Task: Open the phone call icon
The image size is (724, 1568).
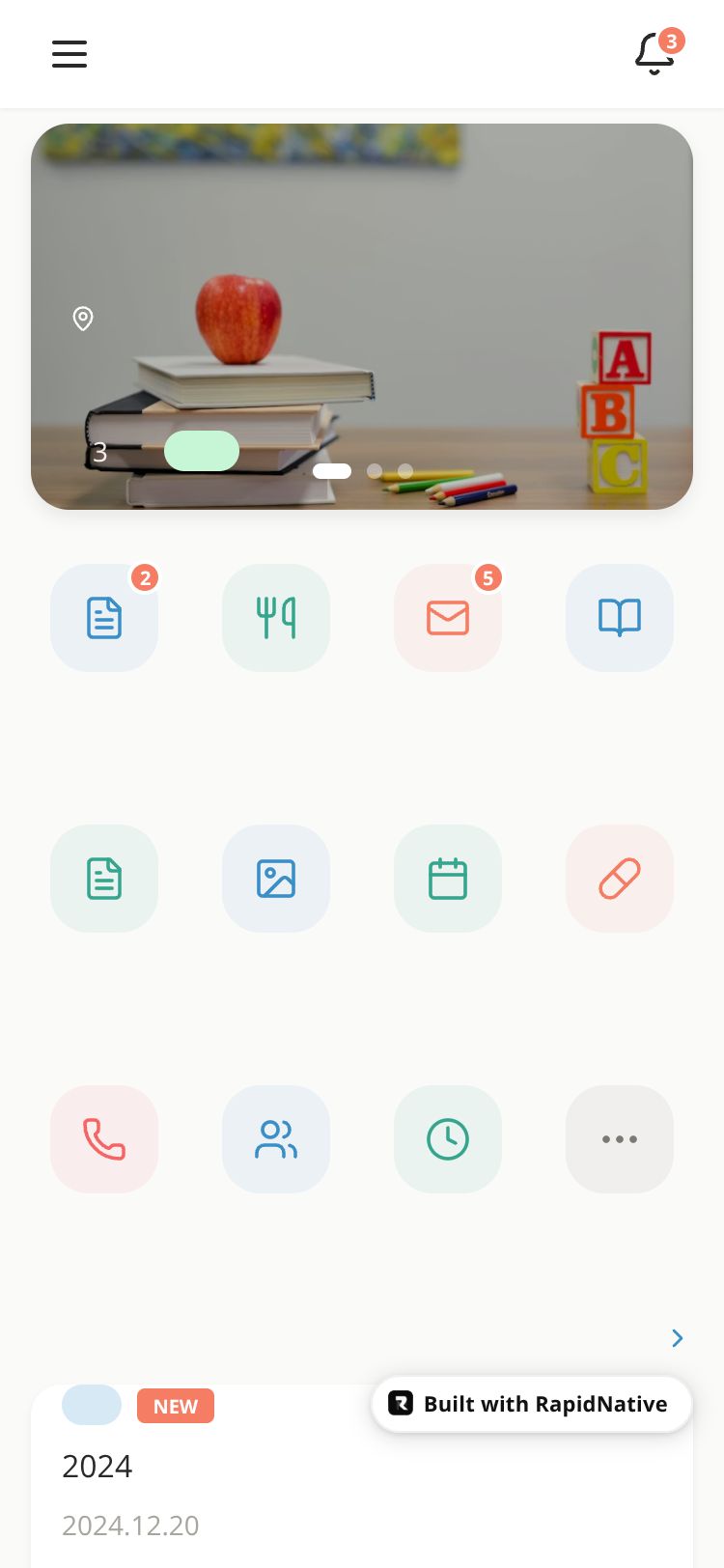Action: click(x=104, y=1139)
